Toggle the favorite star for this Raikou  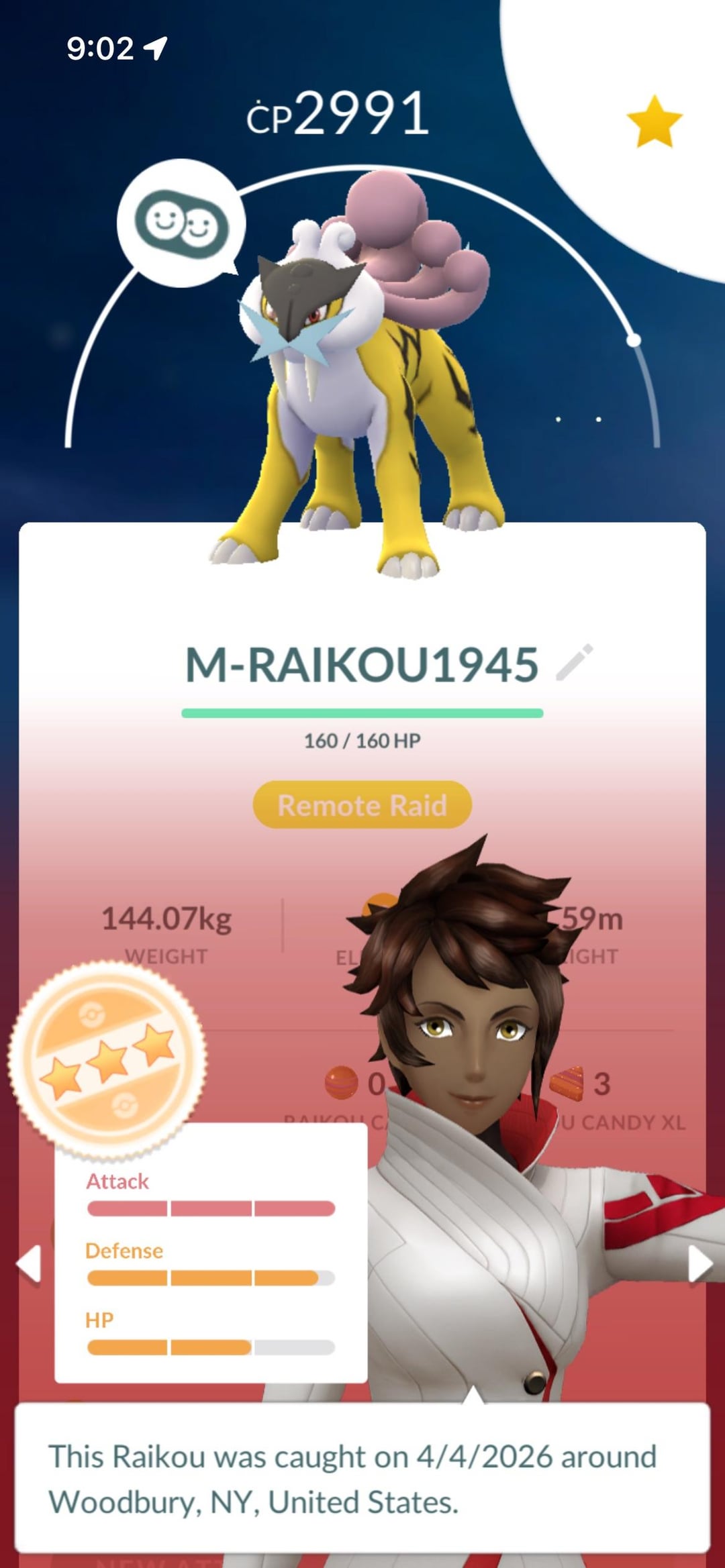[654, 121]
